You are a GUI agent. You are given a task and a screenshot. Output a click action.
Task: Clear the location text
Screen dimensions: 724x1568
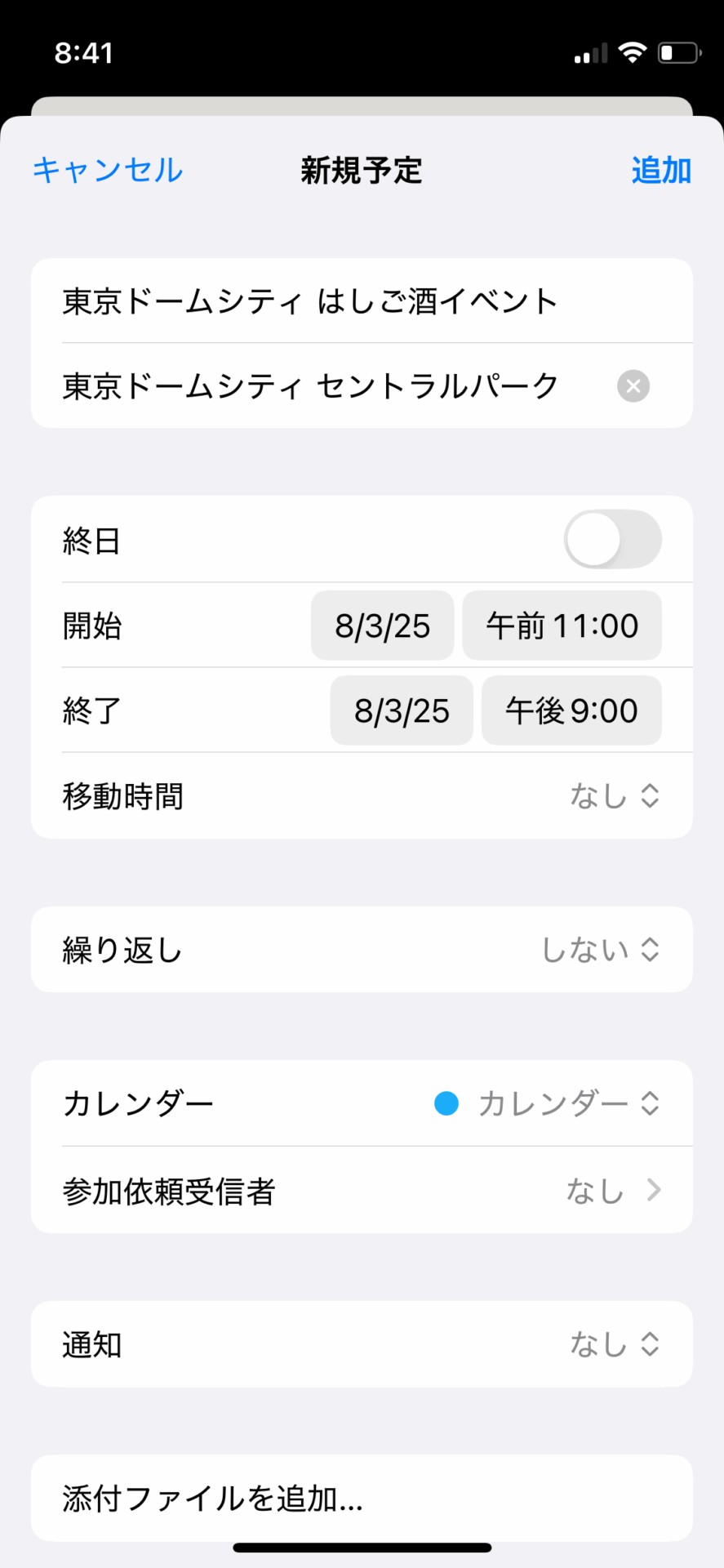point(633,386)
